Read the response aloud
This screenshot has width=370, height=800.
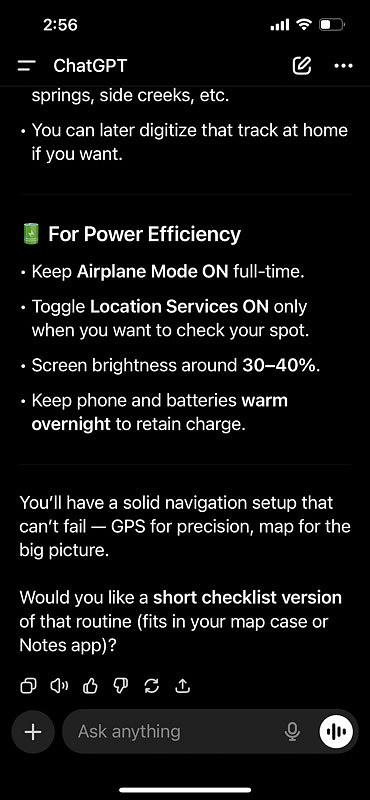(x=59, y=686)
